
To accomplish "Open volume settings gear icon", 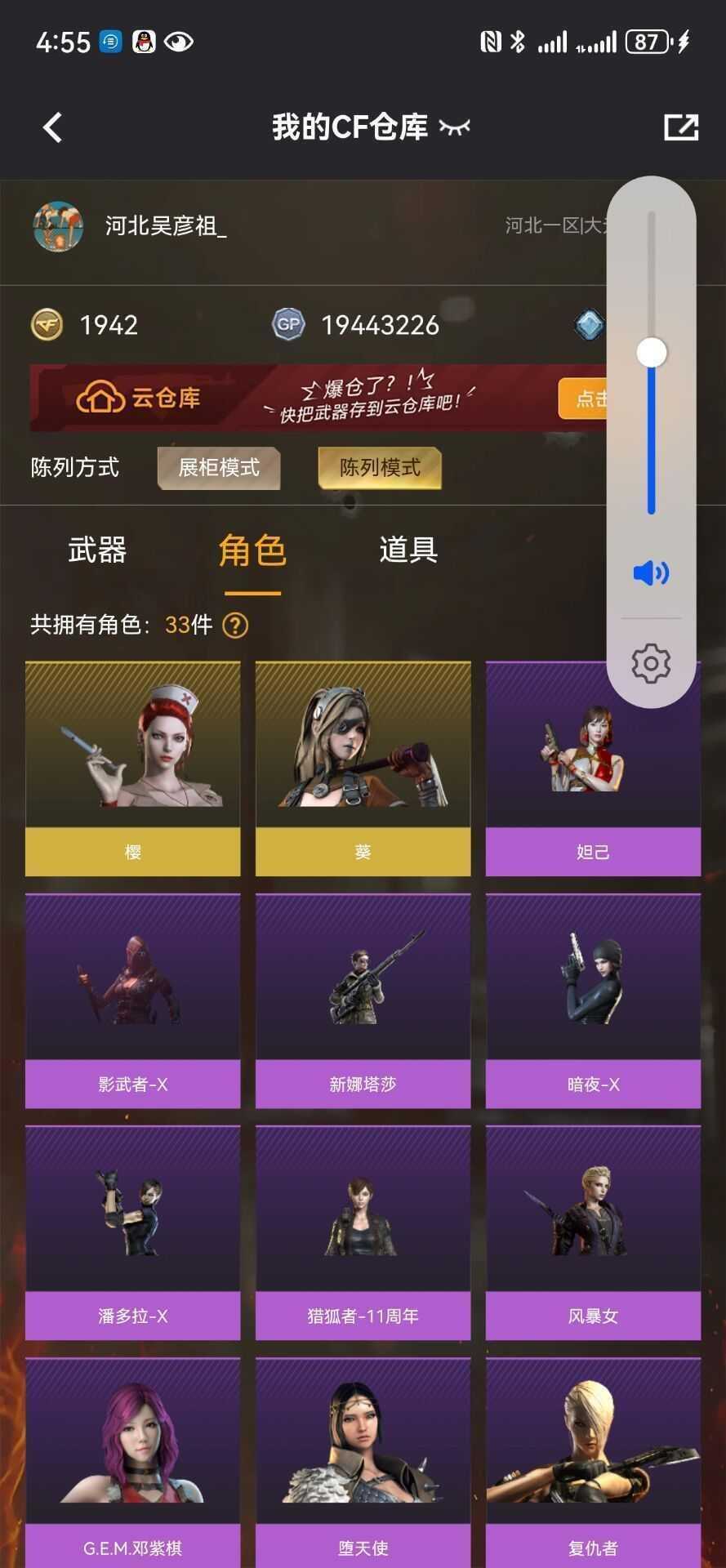I will tap(651, 664).
